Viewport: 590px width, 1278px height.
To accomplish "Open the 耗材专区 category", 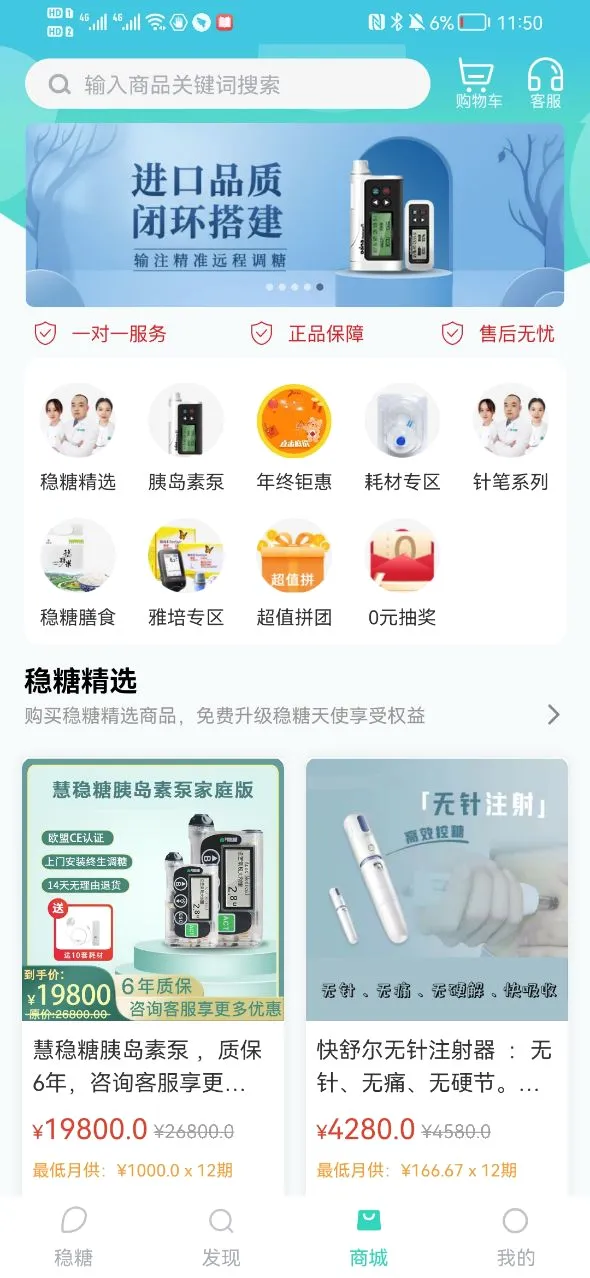I will click(x=402, y=438).
